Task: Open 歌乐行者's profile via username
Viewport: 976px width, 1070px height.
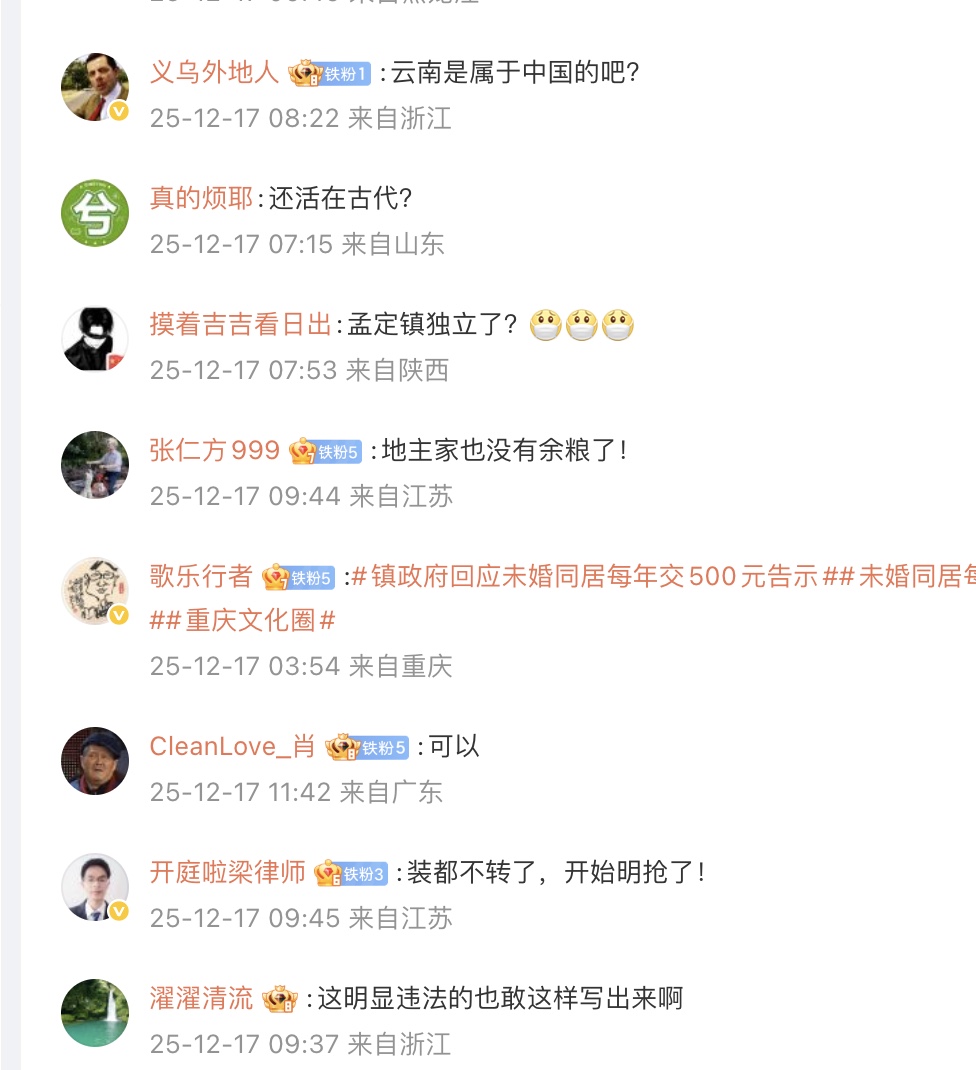Action: (x=201, y=576)
